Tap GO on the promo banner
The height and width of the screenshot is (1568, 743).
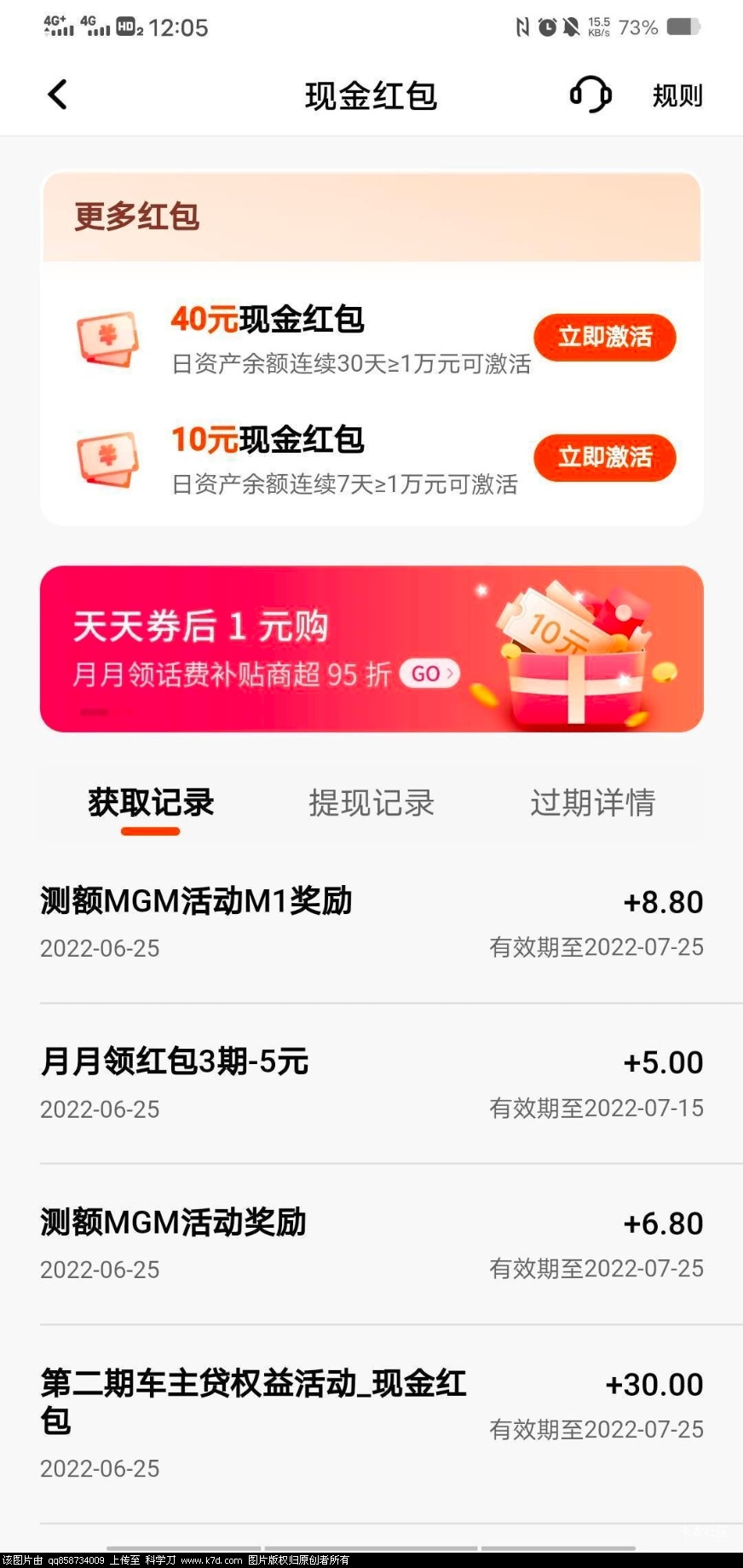pyautogui.click(x=430, y=674)
